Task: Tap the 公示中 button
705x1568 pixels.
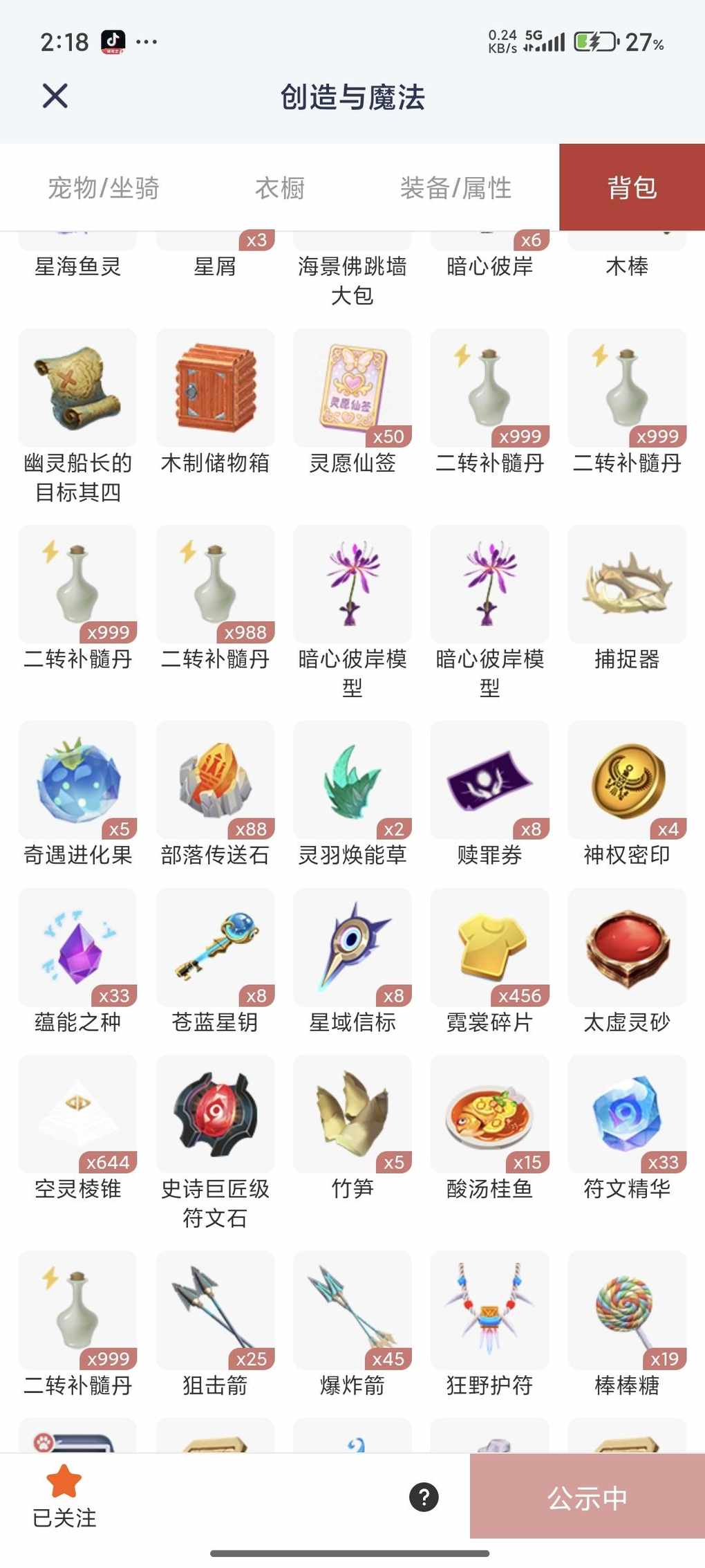Action: tap(587, 1498)
